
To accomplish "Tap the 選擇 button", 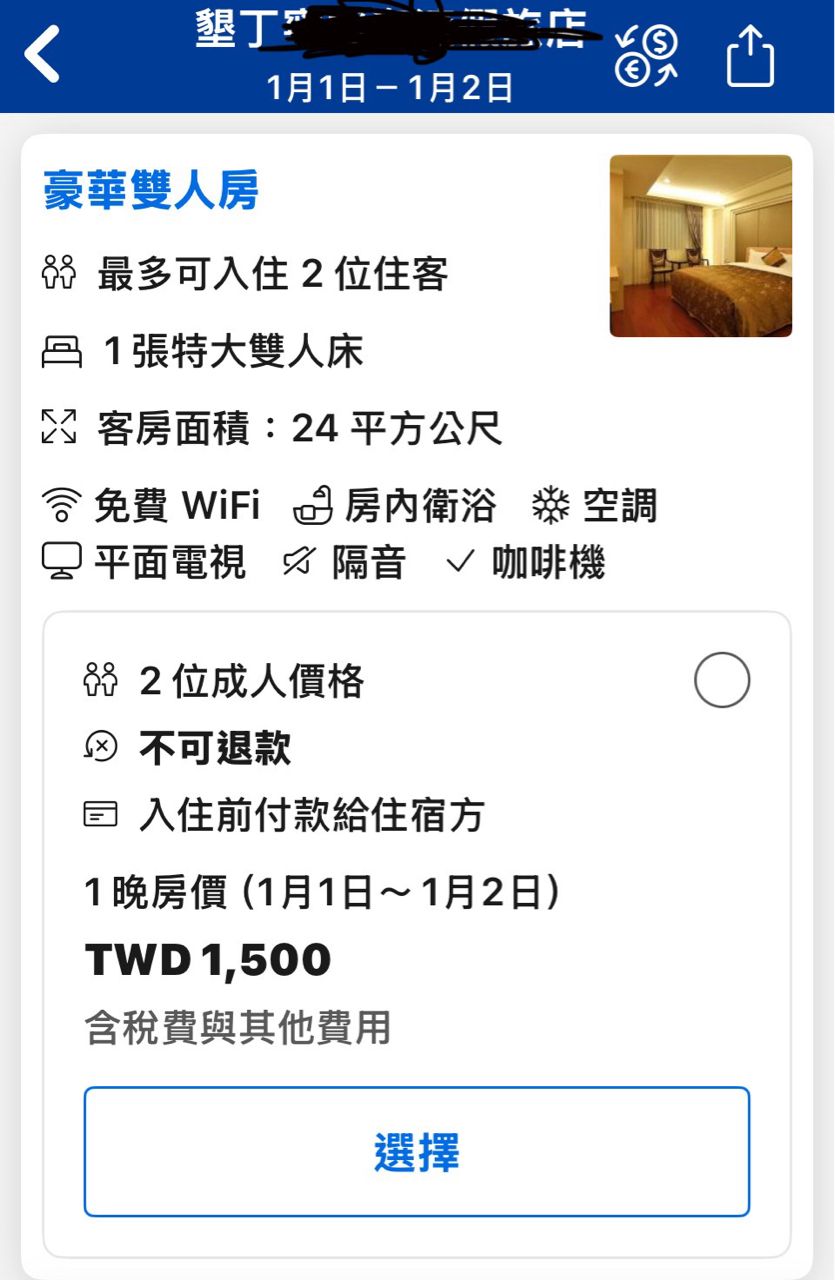I will (416, 1152).
